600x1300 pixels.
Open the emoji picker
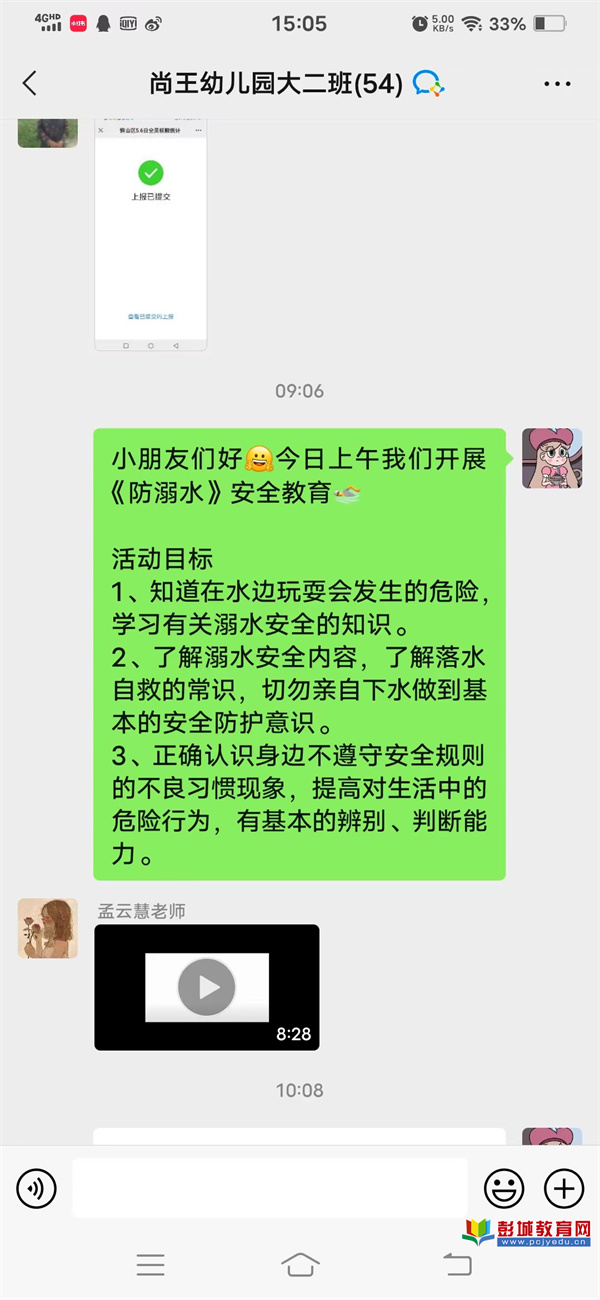coord(504,1188)
